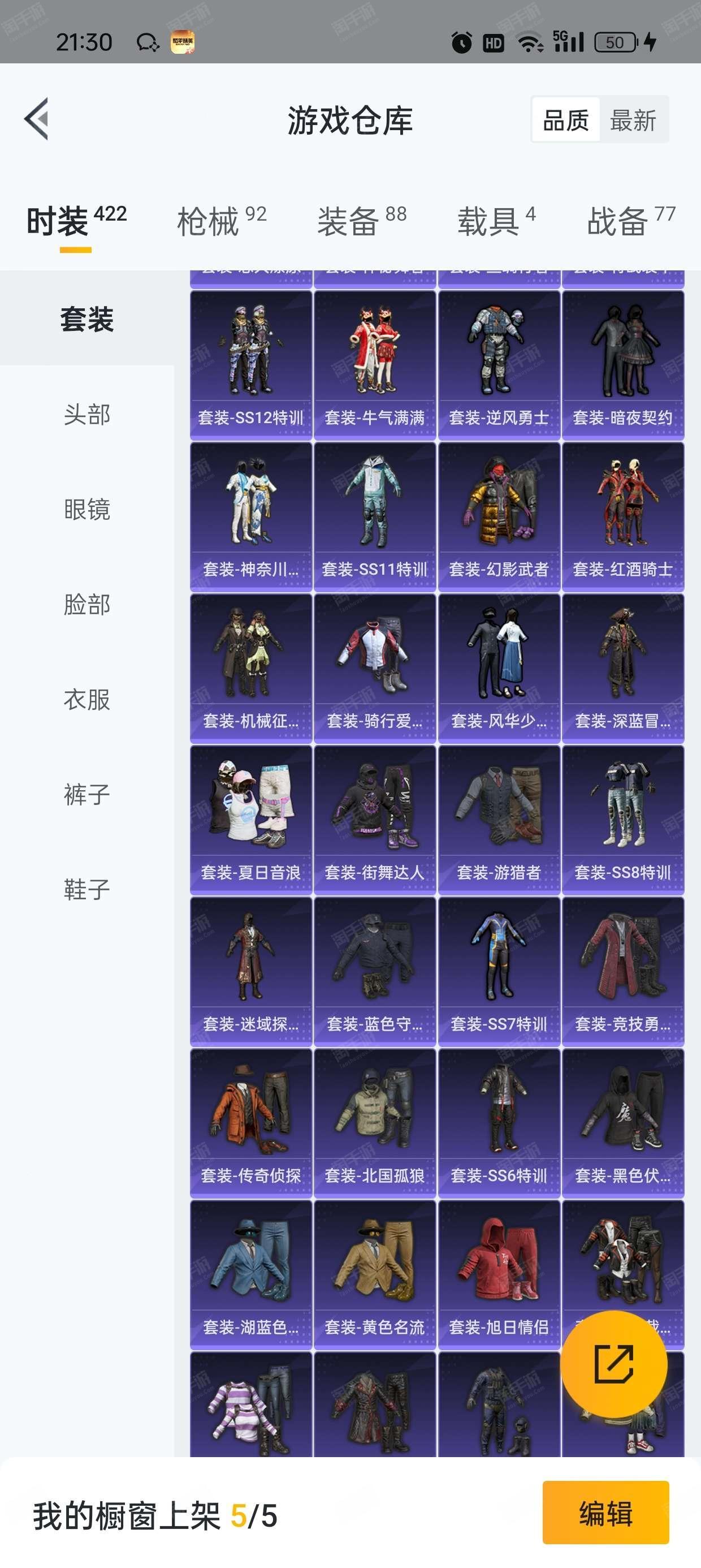Viewport: 701px width, 1568px height.
Task: Open the 套装-SS12特训 outfit tile
Action: [x=250, y=365]
